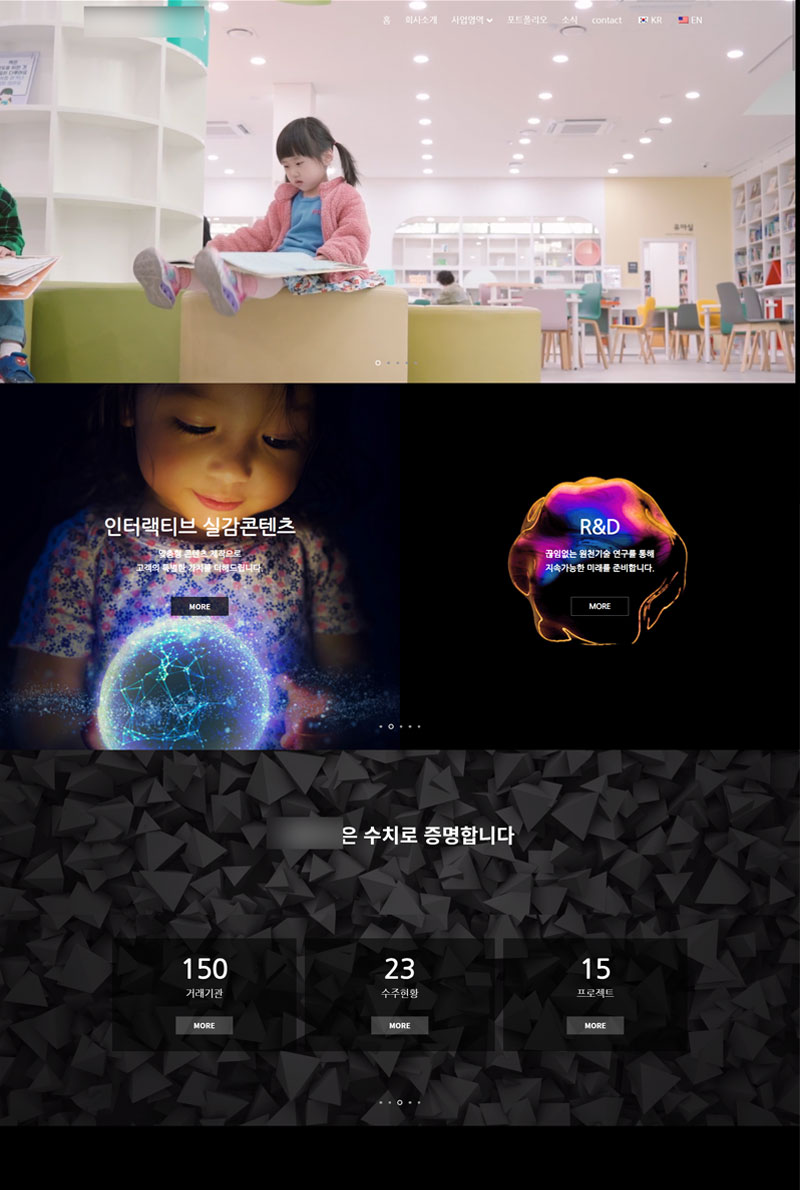Viewport: 800px width, 1190px height.
Task: Go to the 홈 page in navigation
Action: [387, 20]
